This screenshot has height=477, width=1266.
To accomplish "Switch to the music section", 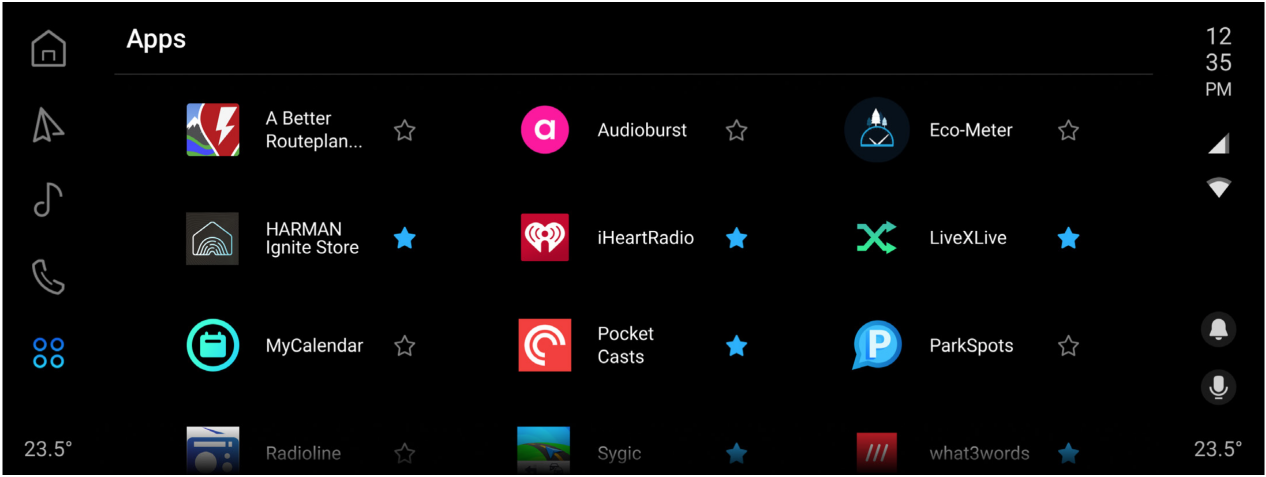I will click(x=48, y=201).
